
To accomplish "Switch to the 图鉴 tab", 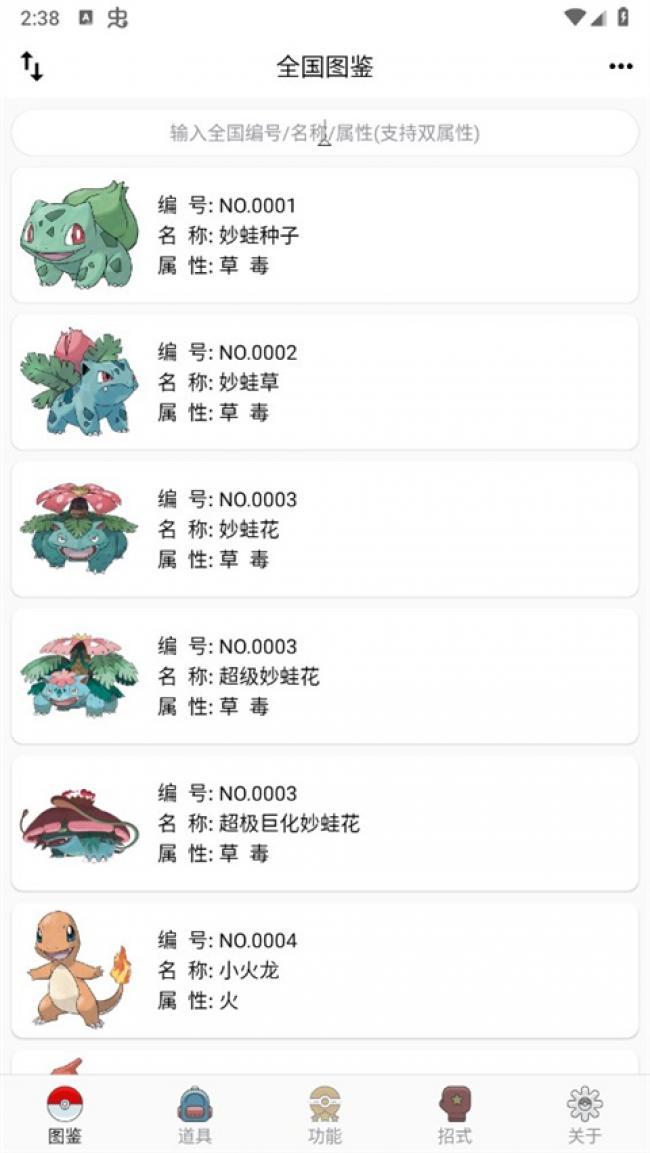I will coord(65,1115).
